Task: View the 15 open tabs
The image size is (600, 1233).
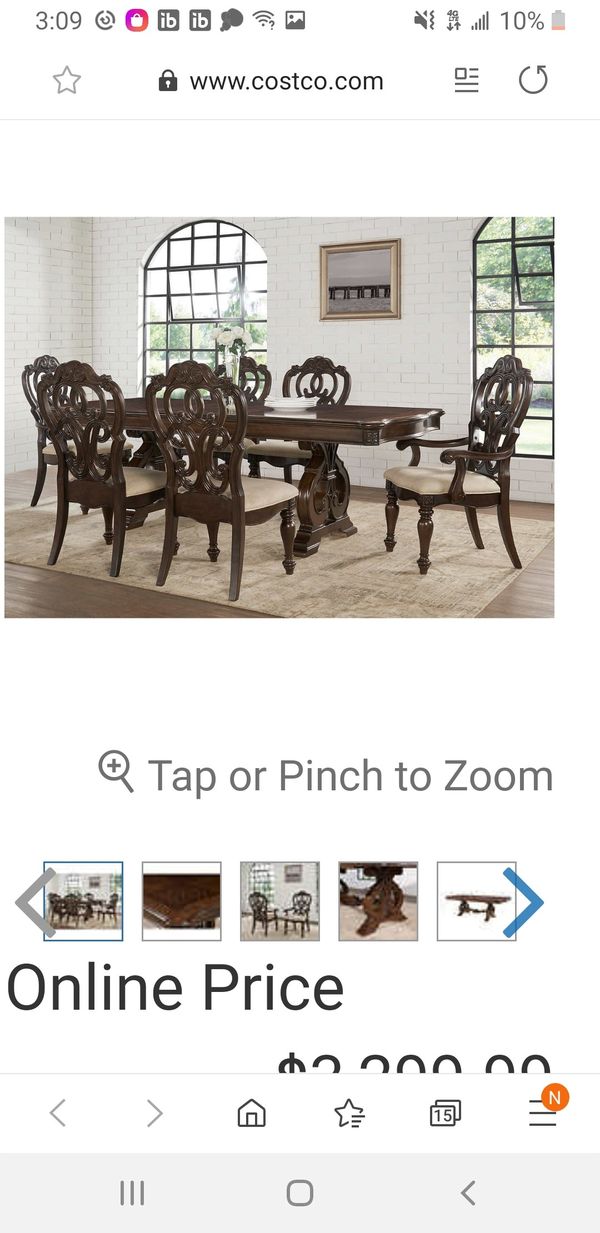Action: pyautogui.click(x=445, y=1113)
